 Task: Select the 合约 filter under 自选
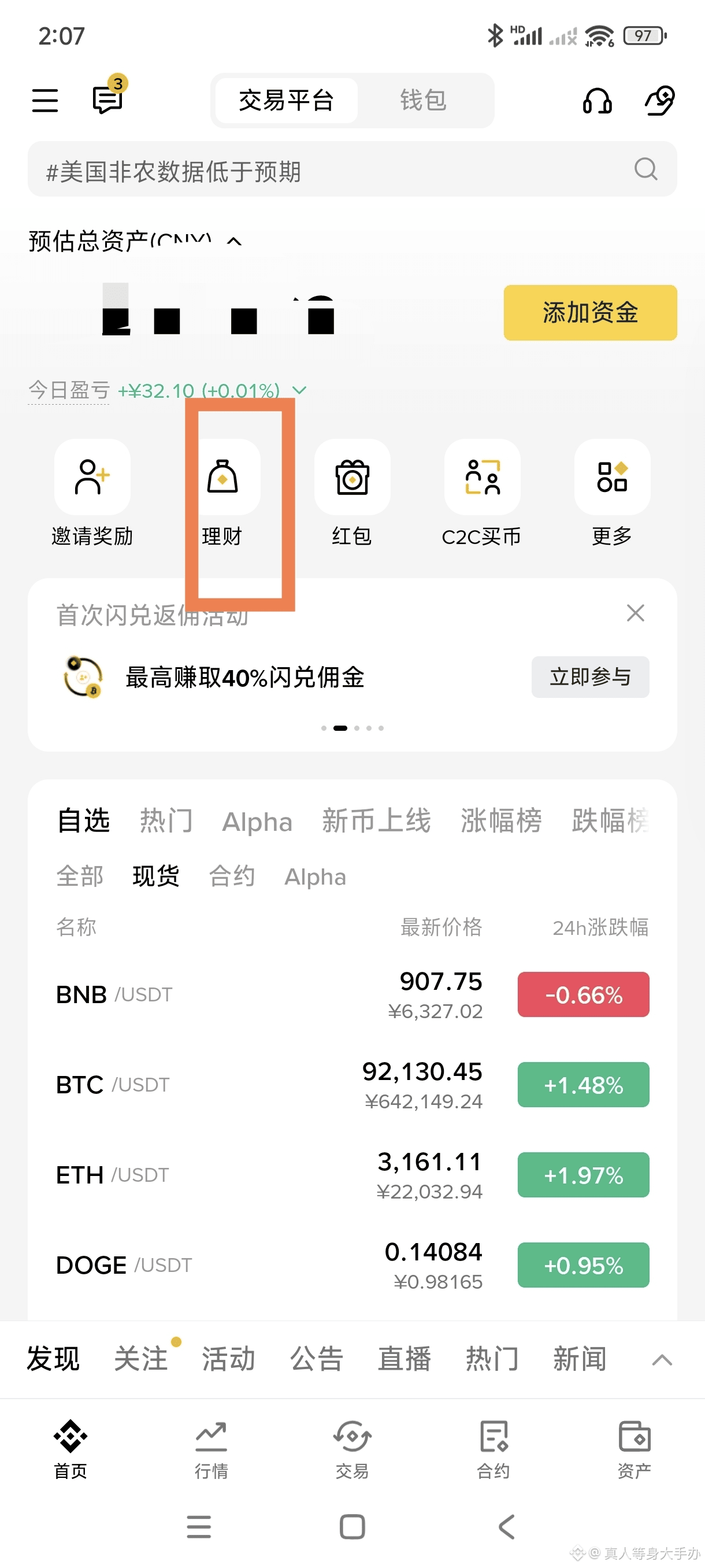coord(232,877)
